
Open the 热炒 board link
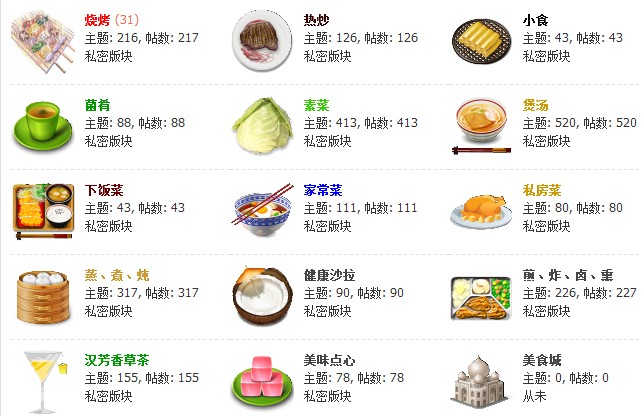pos(316,20)
